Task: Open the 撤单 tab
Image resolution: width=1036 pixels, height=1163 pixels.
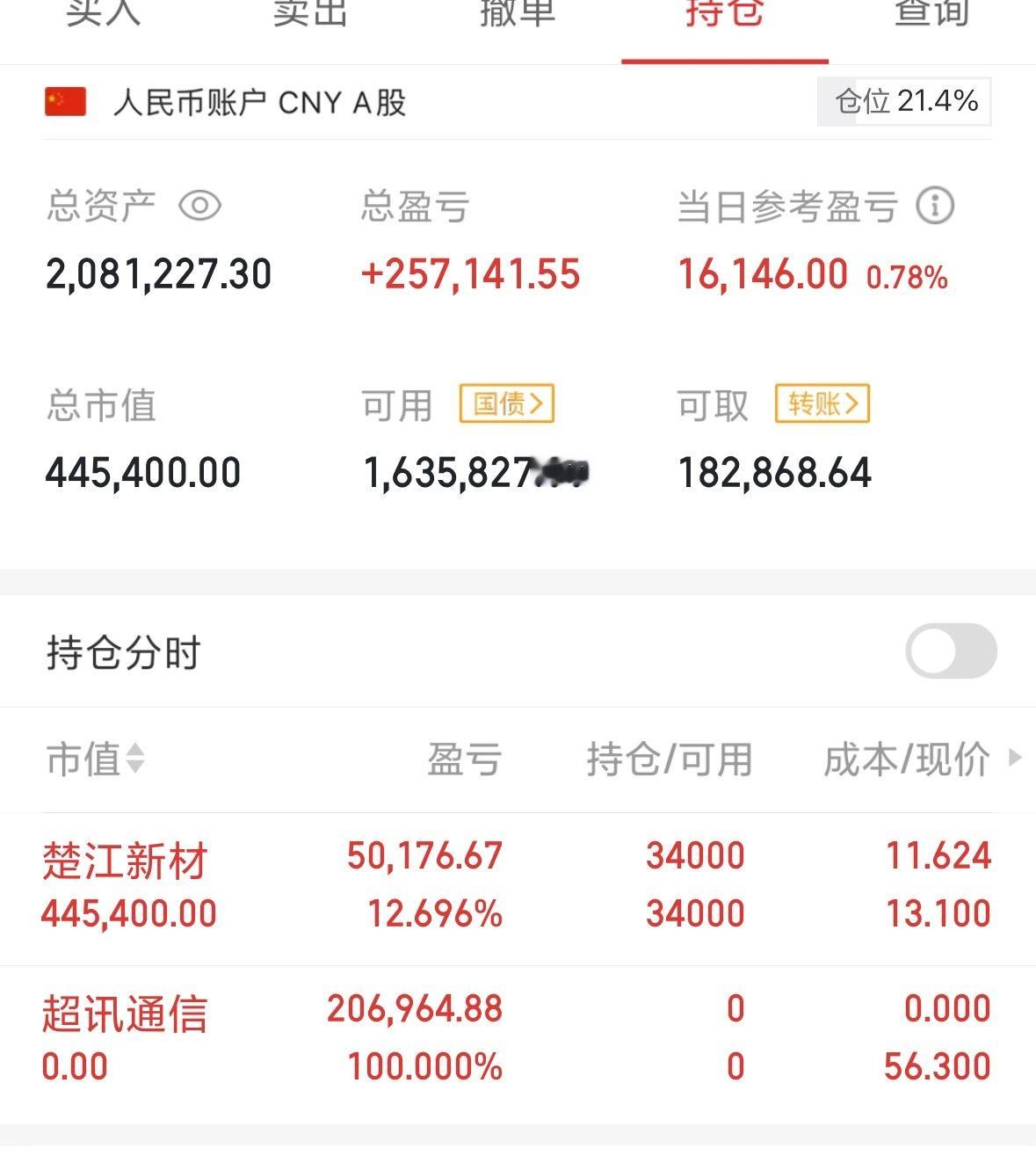Action: click(x=518, y=13)
